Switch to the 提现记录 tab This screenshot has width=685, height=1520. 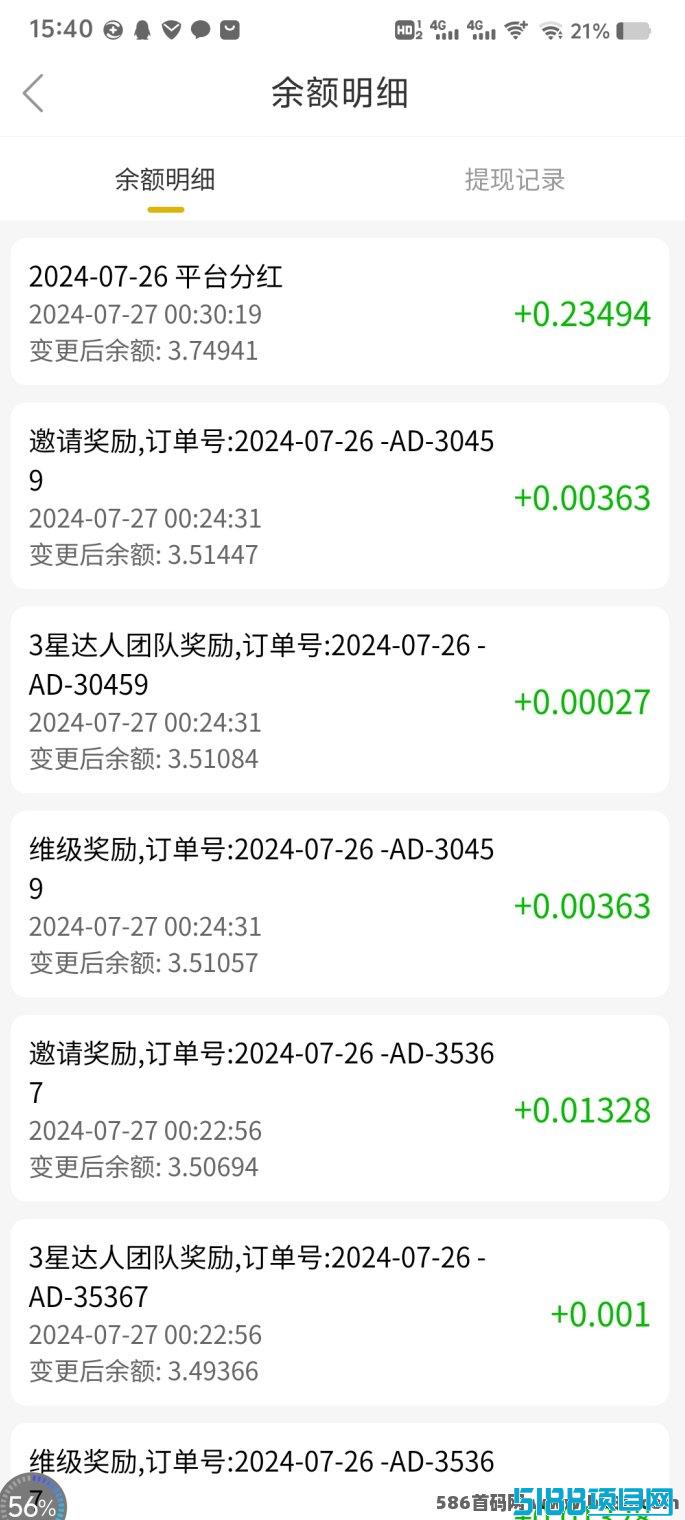click(514, 180)
